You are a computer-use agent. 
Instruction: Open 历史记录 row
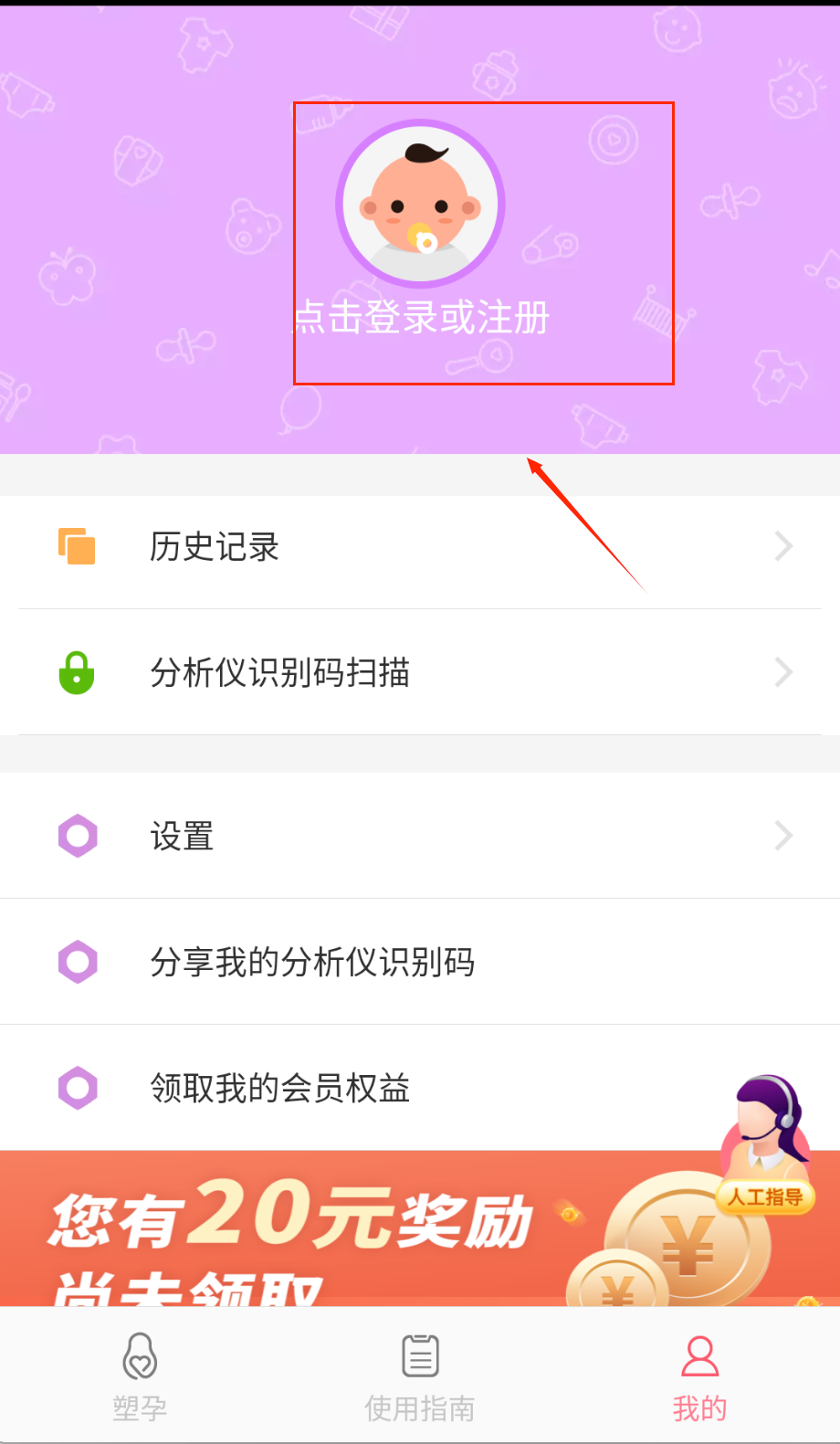click(420, 547)
